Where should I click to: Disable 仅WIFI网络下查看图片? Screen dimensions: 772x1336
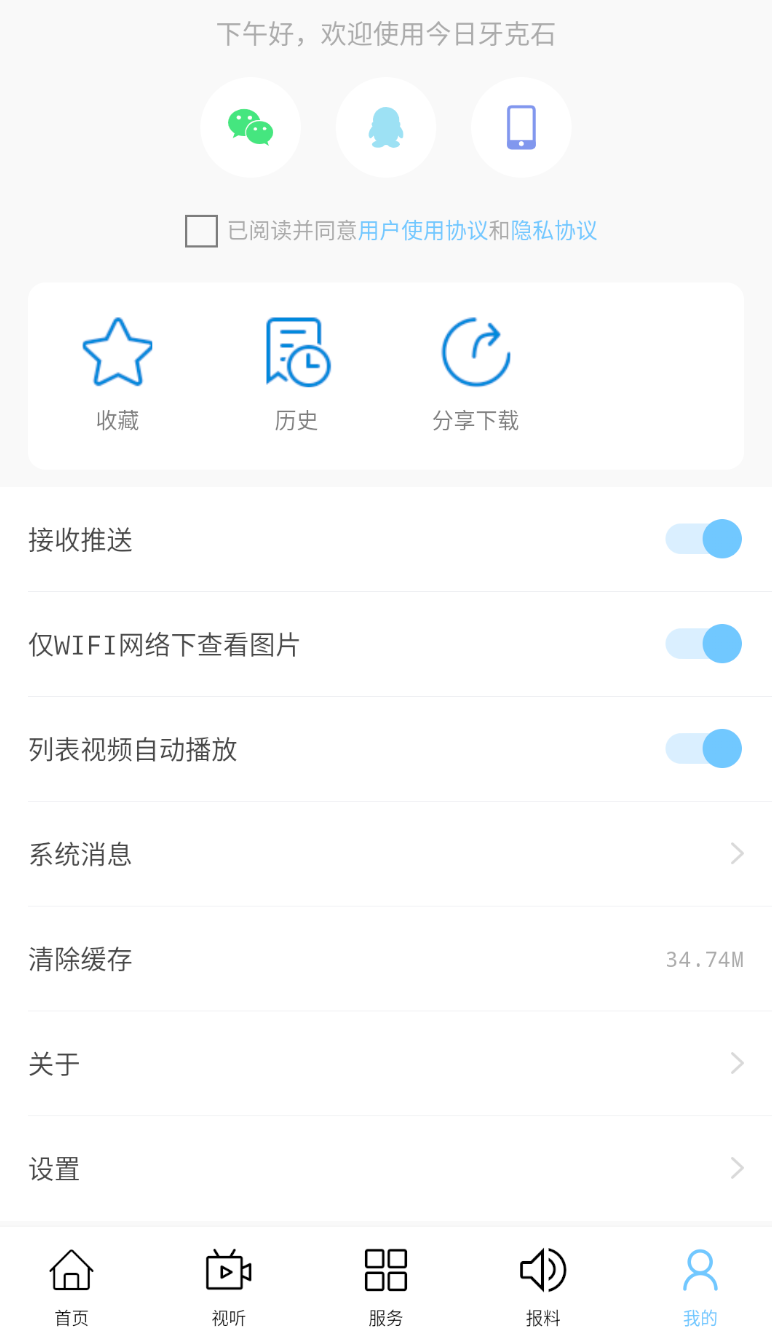704,644
